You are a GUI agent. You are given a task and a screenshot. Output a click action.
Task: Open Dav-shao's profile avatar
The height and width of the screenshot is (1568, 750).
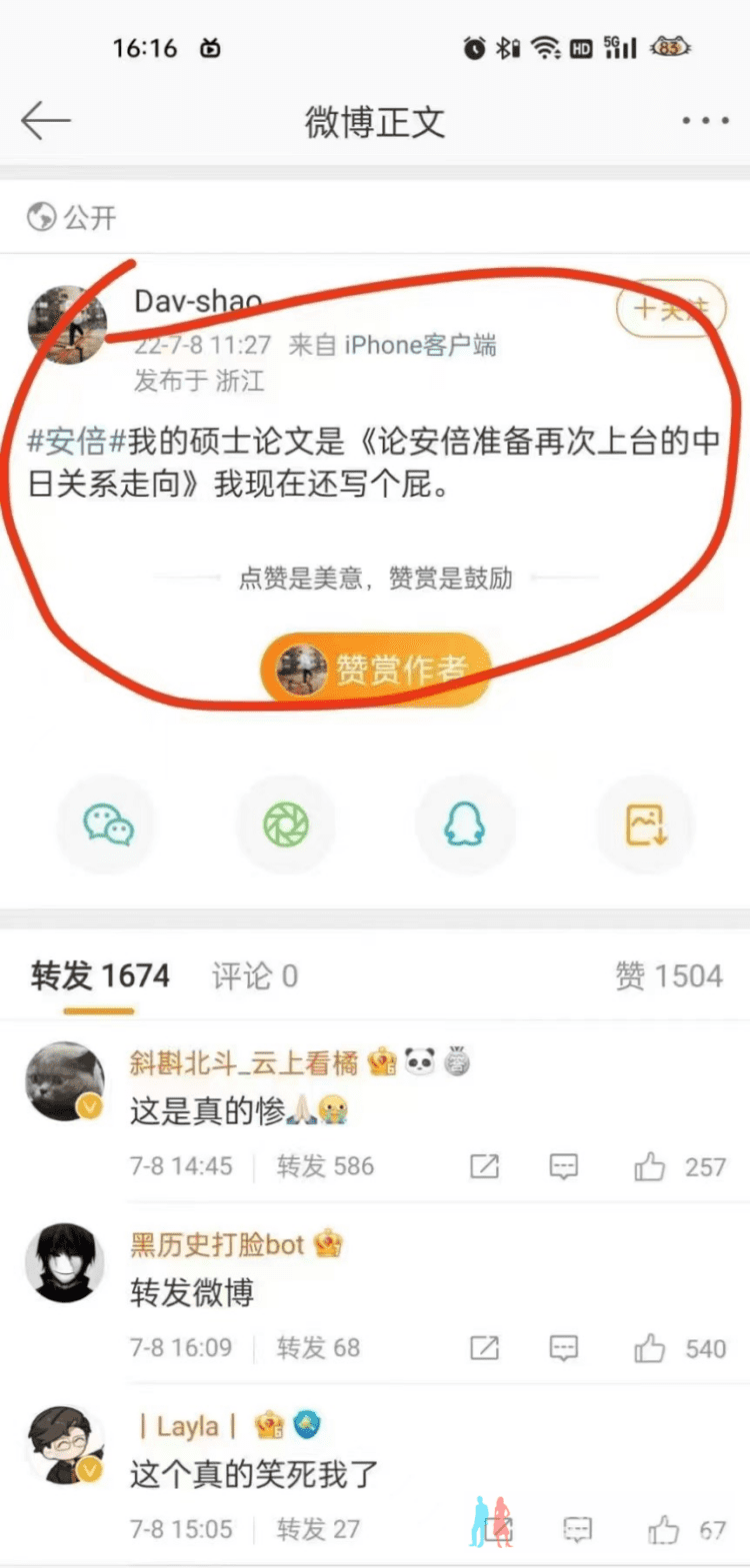(67, 325)
